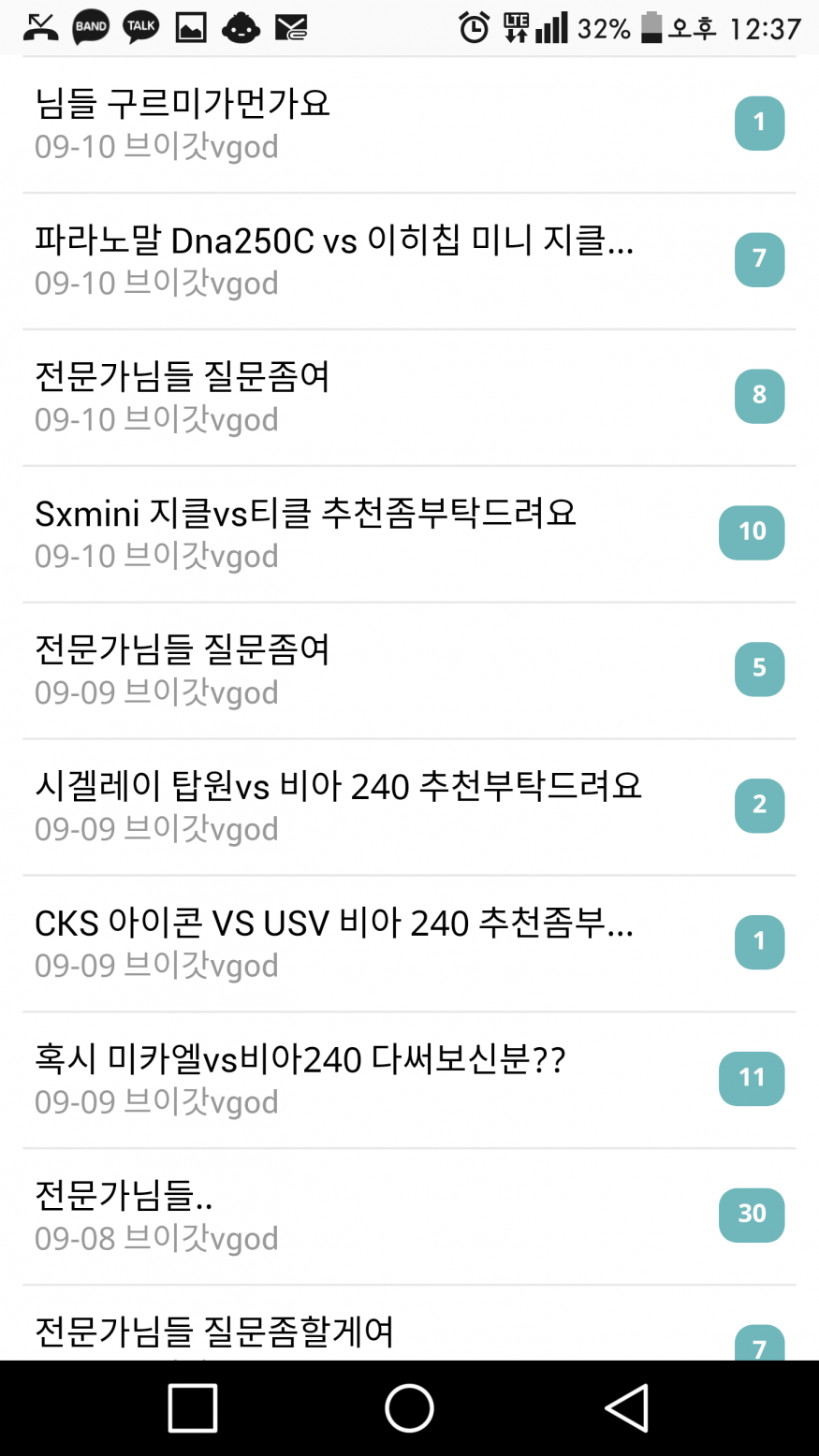Open the '파라노말 Dna250C vs 이히칩 미니' post
819x1456 pixels.
334,241
